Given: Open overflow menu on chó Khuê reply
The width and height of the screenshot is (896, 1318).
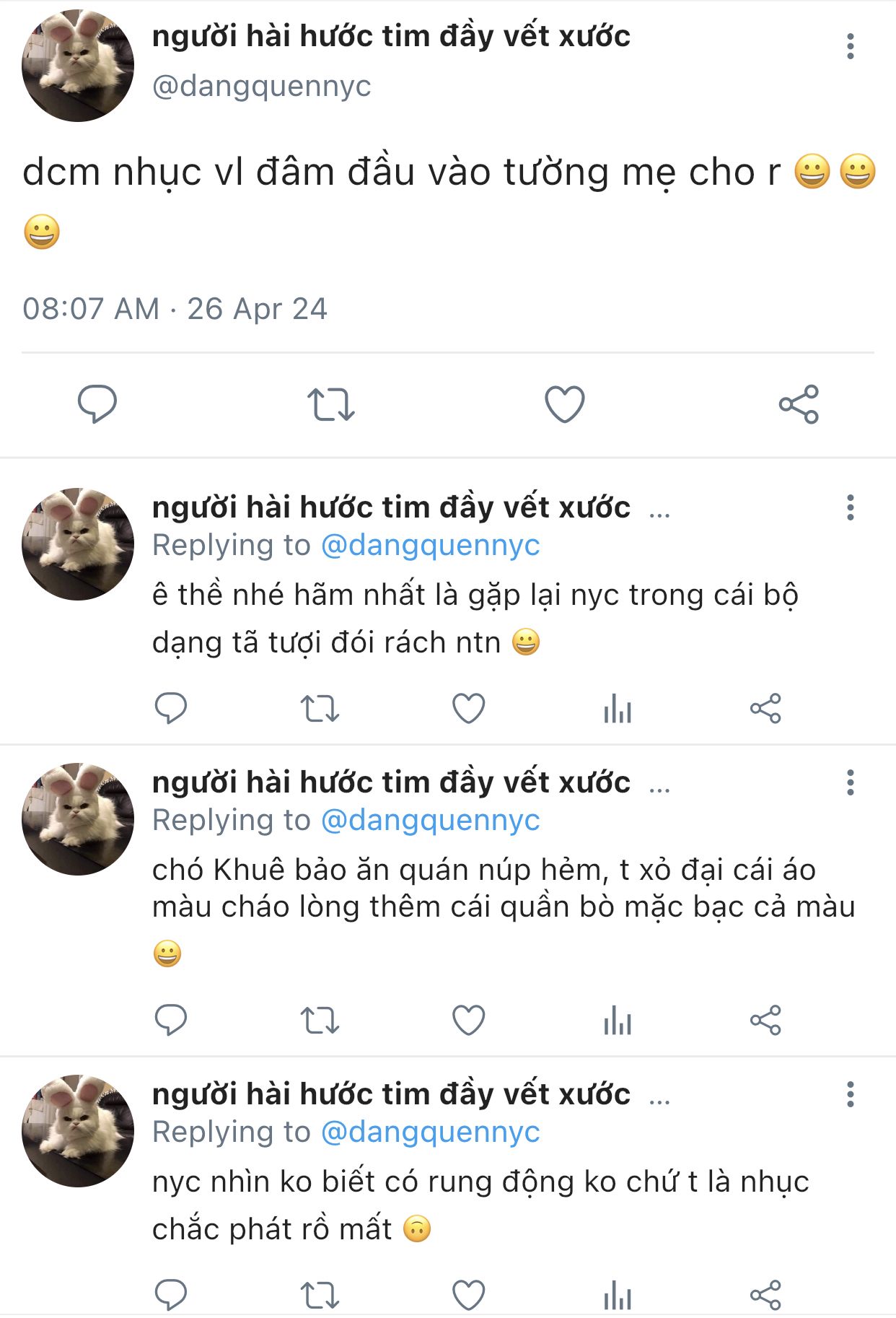Looking at the screenshot, I should [851, 782].
